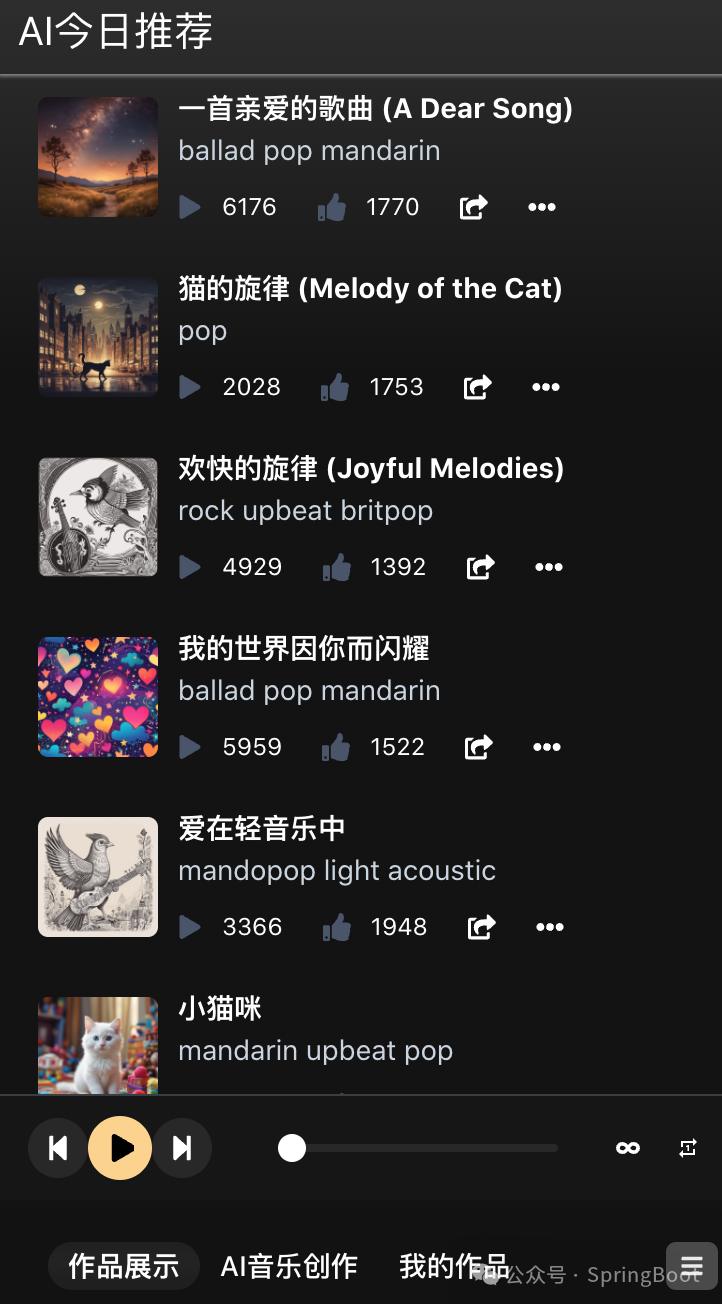Play the song 爱在轻音乐中
Viewport: 722px width, 1304px height.
click(x=190, y=927)
